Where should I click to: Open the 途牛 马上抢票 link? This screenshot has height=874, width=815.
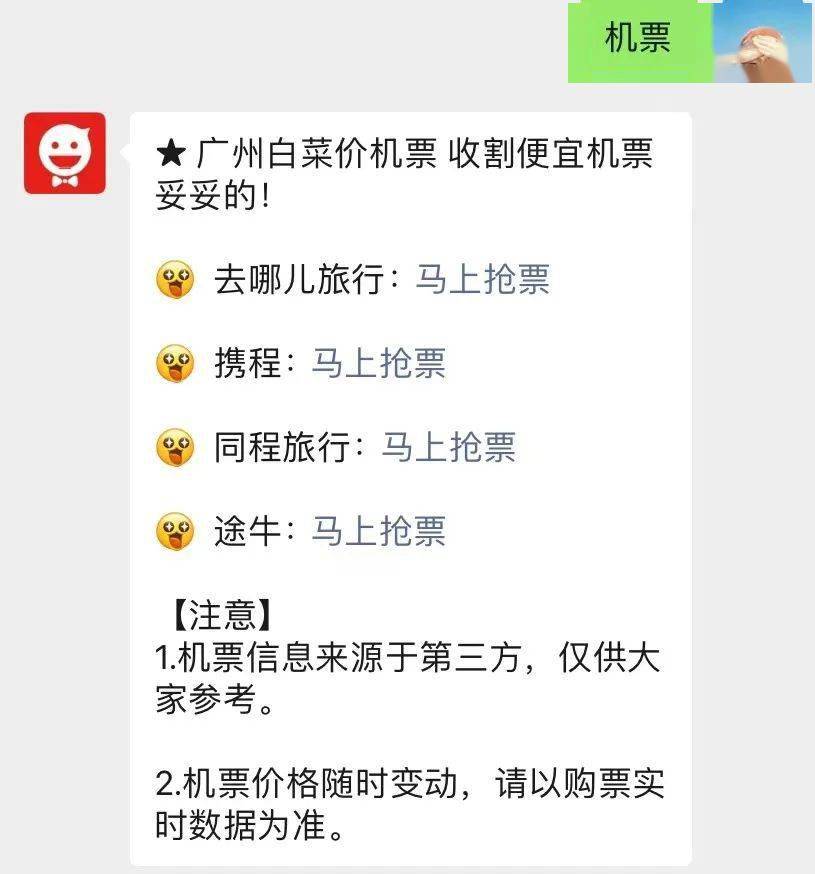click(378, 531)
